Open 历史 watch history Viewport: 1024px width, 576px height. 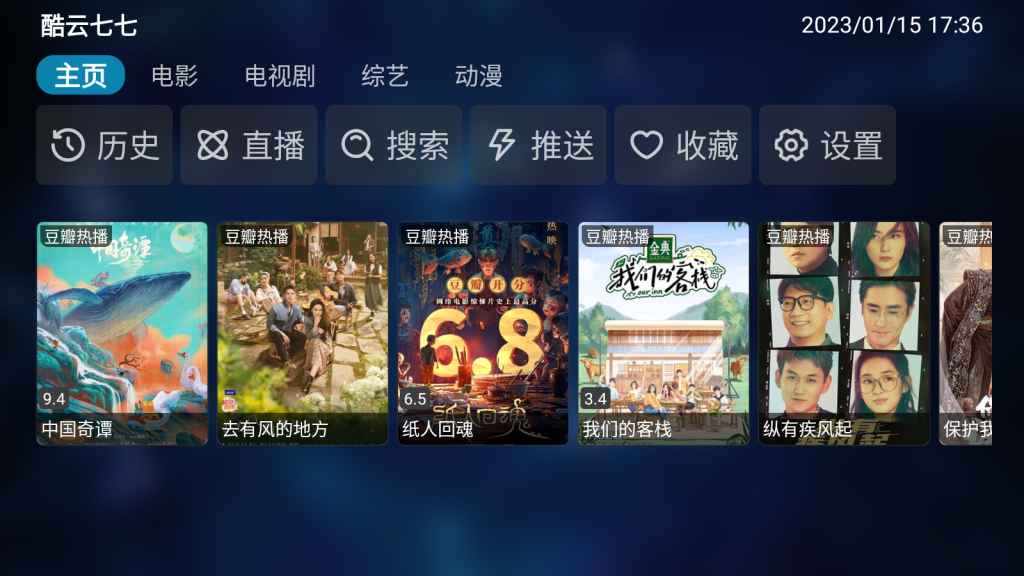105,146
